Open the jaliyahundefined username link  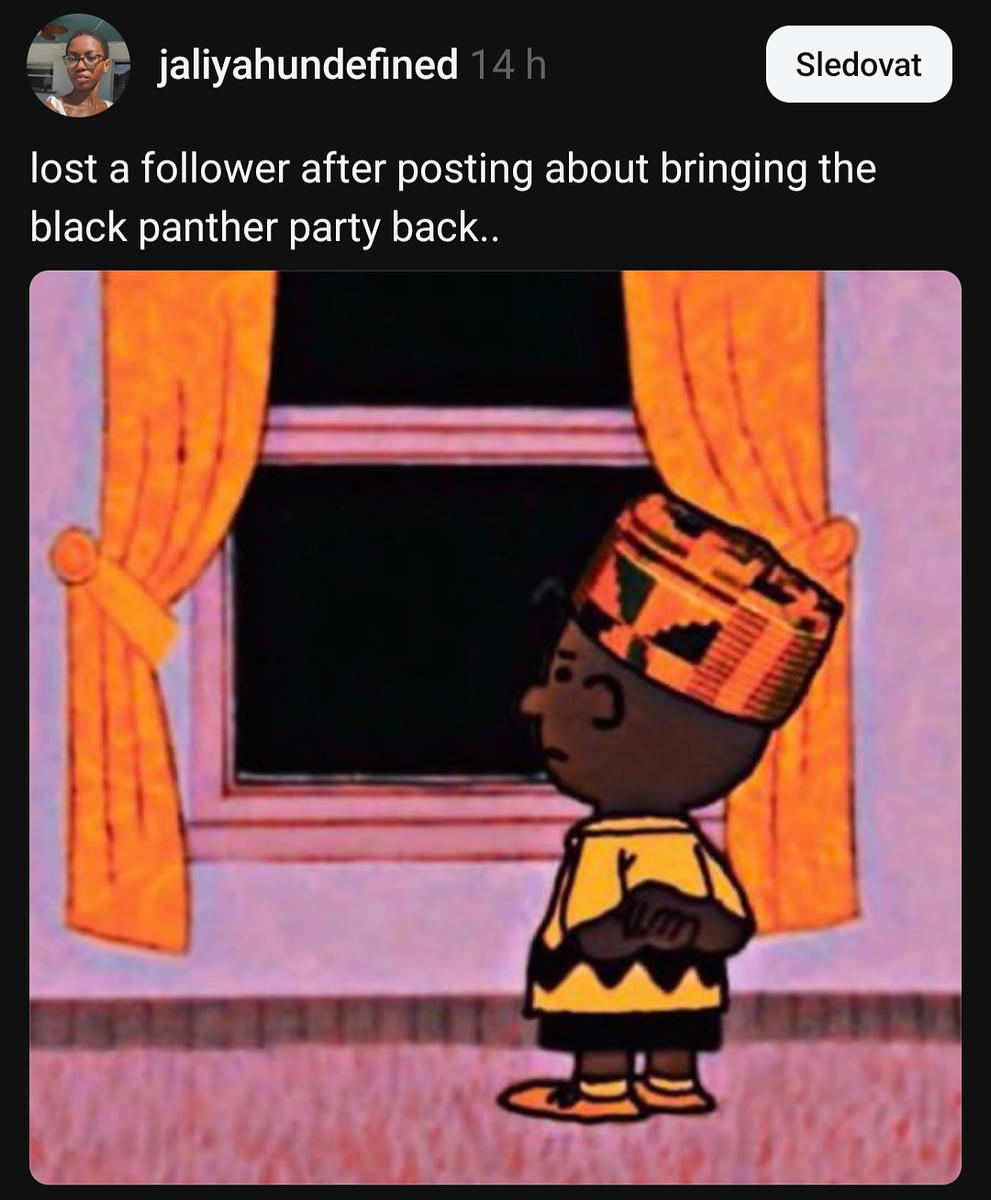[x=308, y=66]
